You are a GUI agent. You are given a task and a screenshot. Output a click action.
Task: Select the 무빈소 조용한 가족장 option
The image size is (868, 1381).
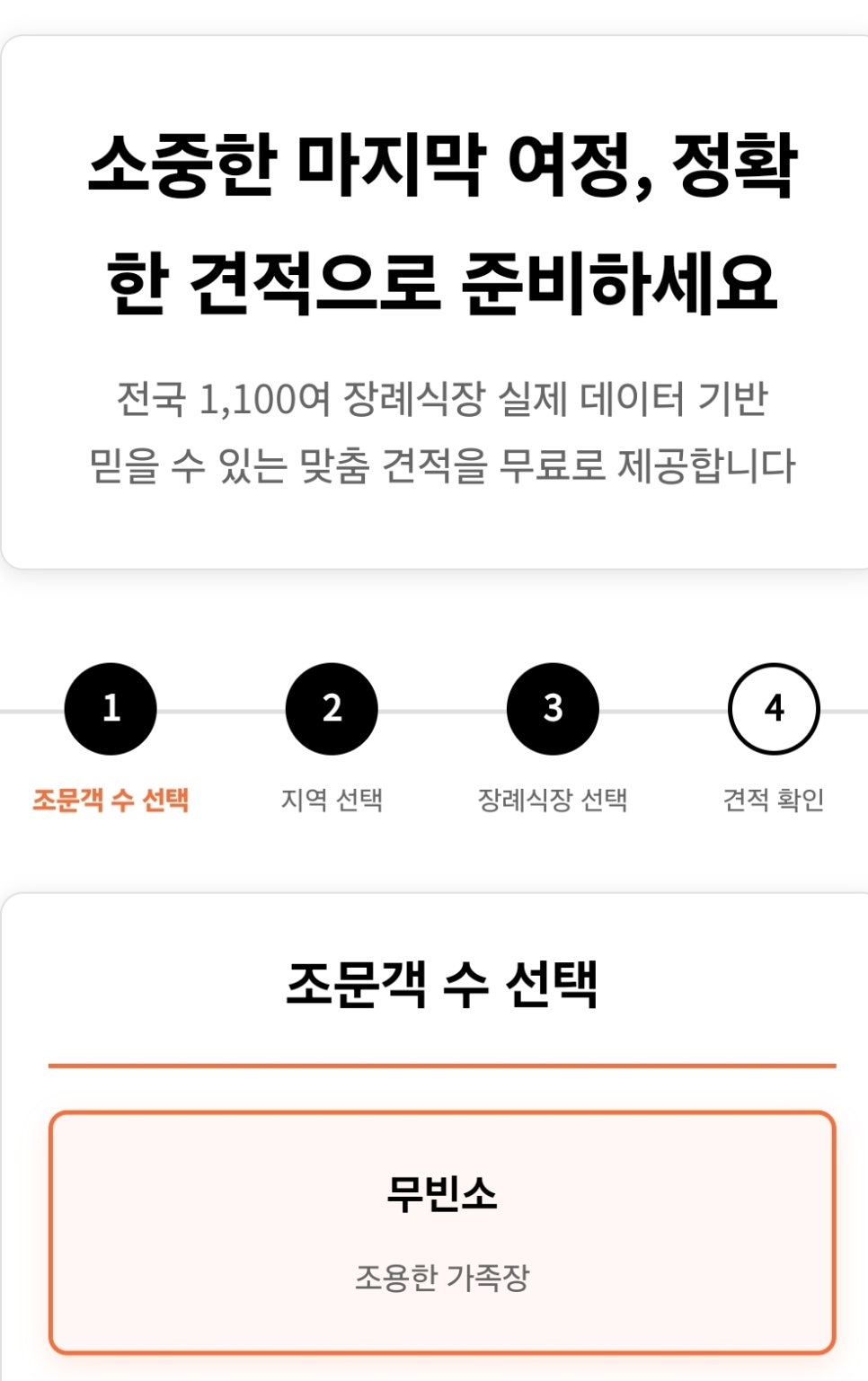[x=442, y=1231]
